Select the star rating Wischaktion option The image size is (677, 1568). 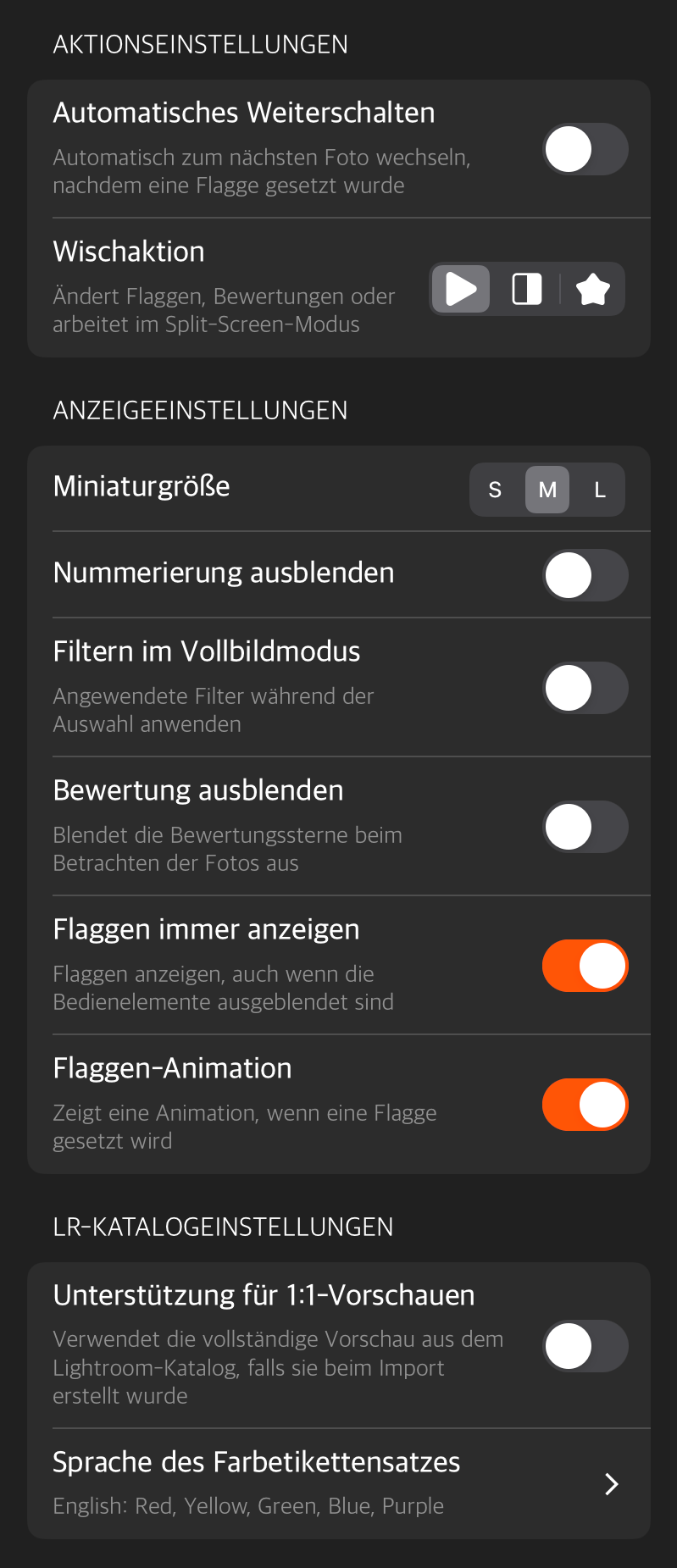(592, 289)
